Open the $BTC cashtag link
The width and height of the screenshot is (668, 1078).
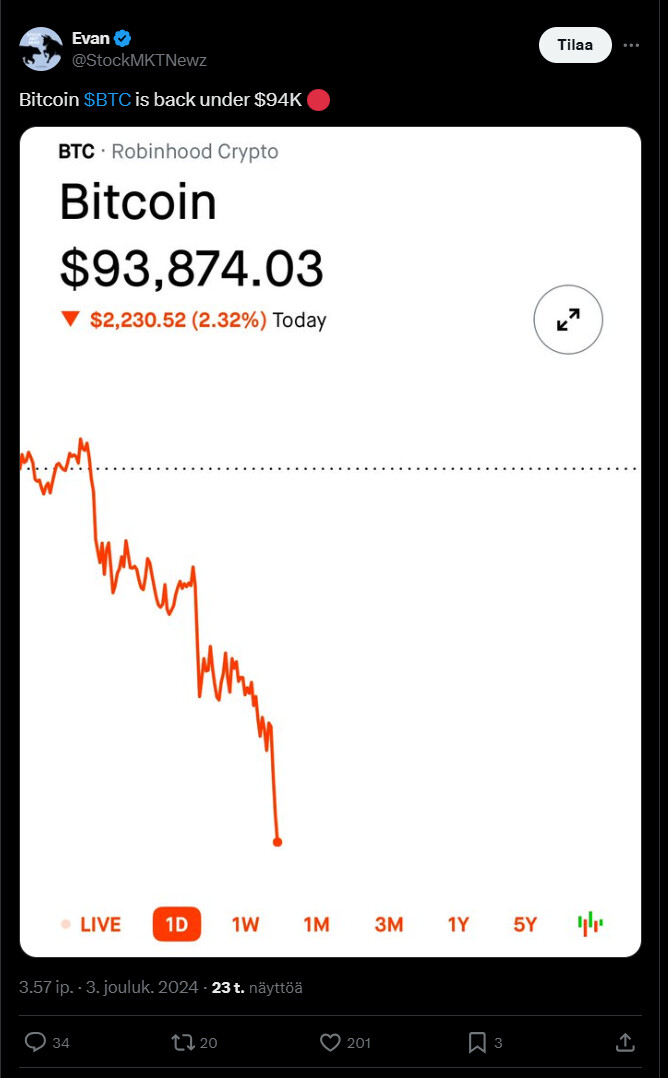107,100
